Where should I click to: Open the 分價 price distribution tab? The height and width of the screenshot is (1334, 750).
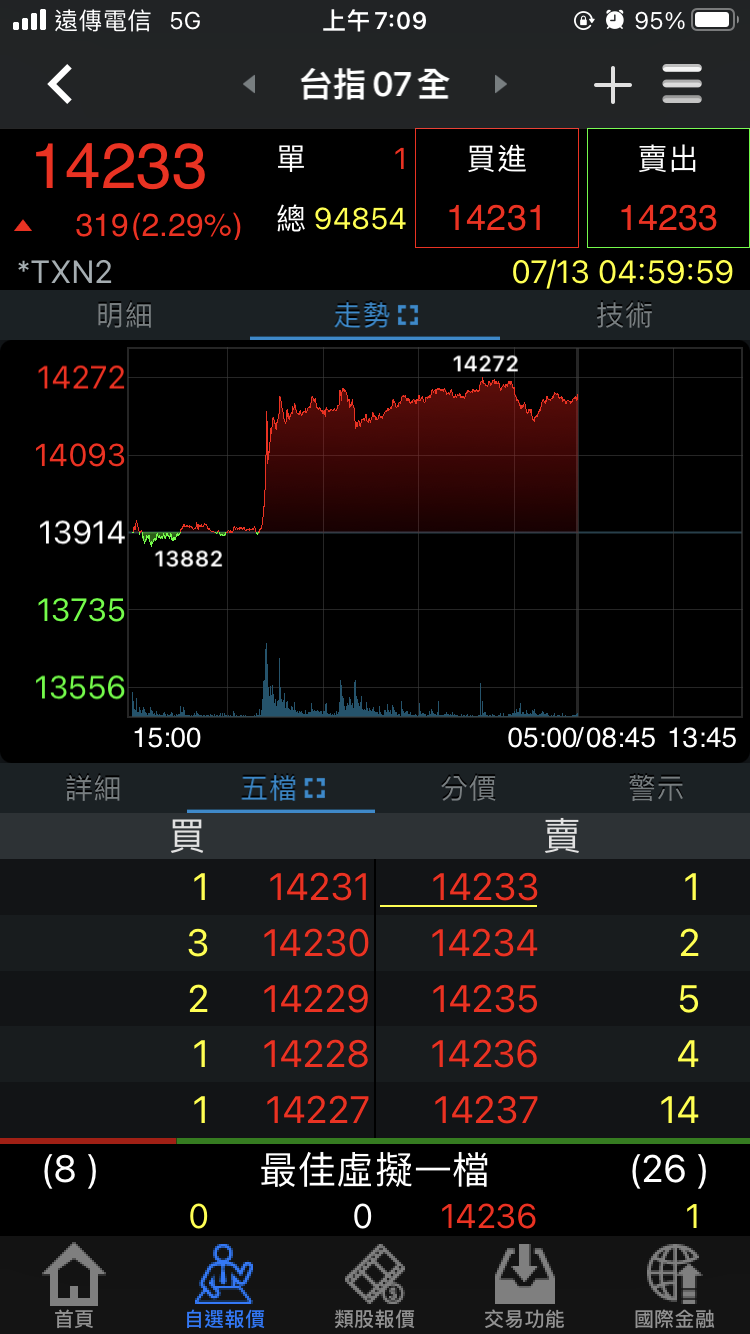coord(468,789)
